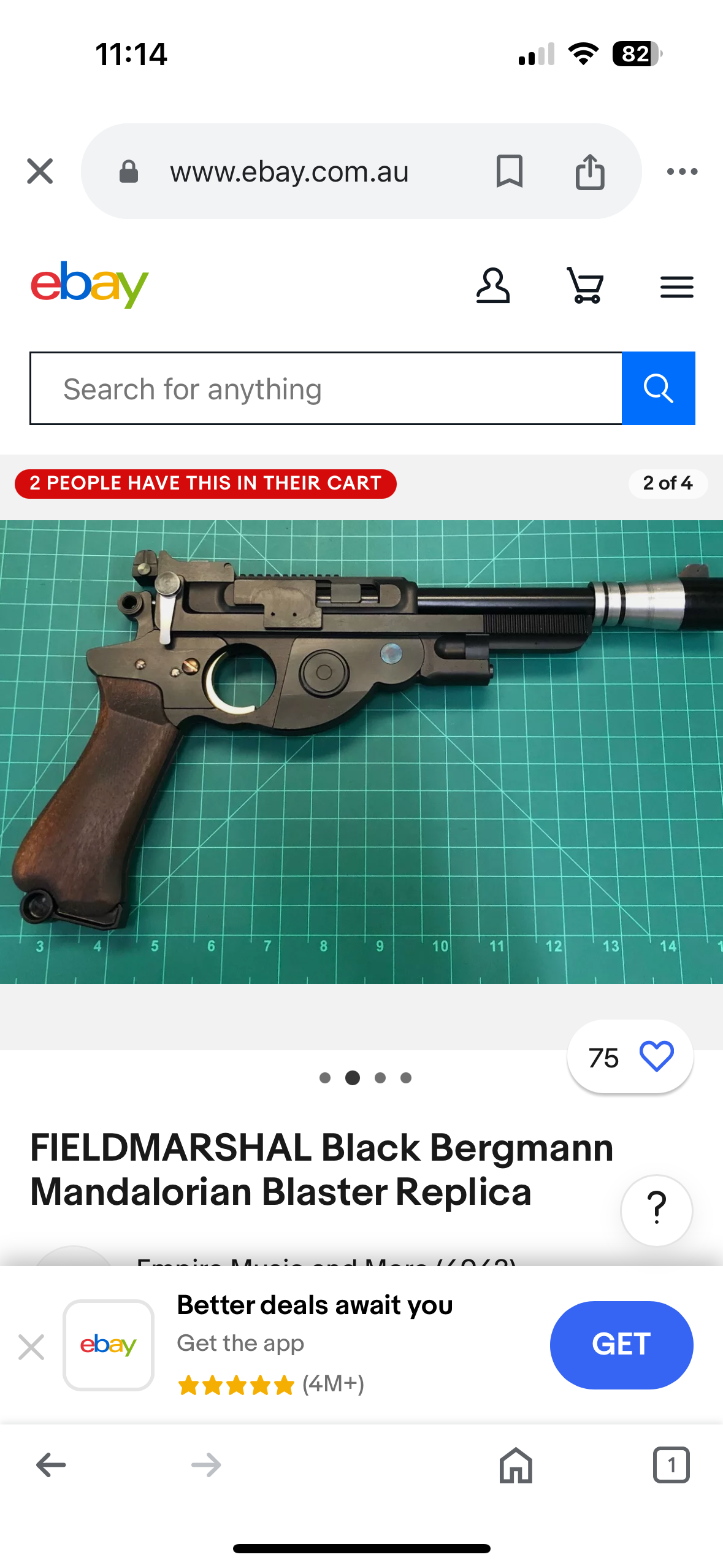The image size is (723, 1568).
Task: Tap GET to install the eBay app
Action: pyautogui.click(x=621, y=1345)
